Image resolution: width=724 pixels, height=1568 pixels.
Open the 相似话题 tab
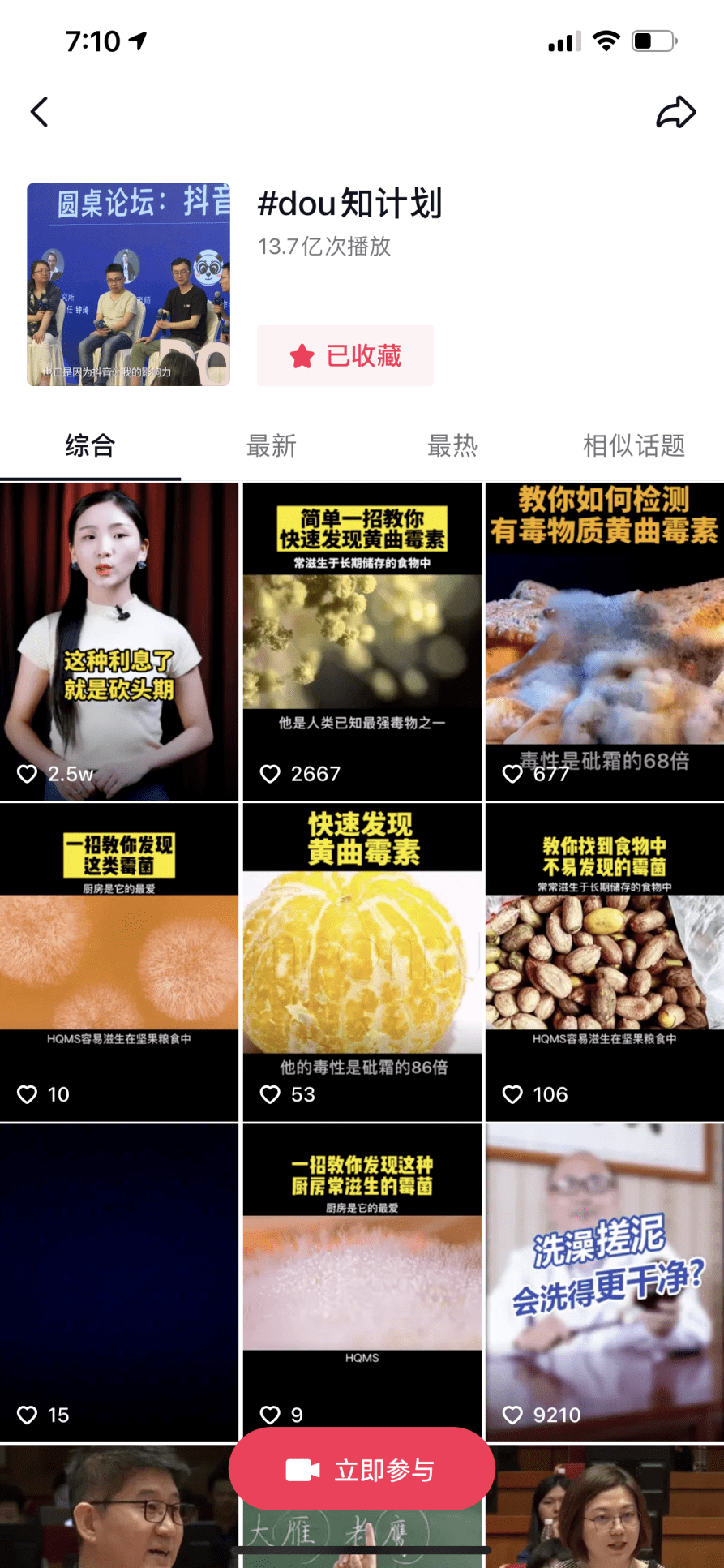click(633, 445)
